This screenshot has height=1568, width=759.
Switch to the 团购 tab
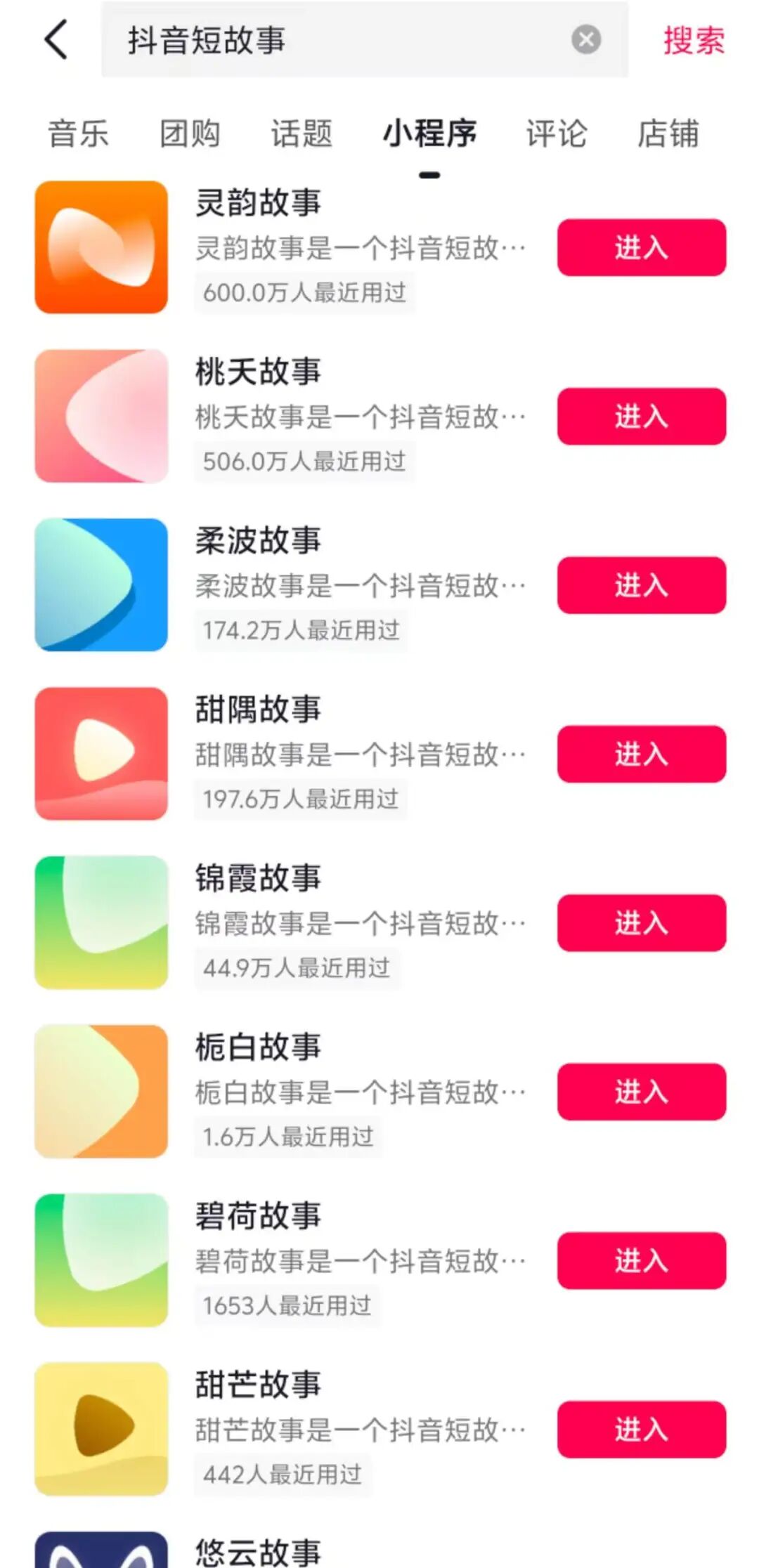tap(190, 133)
